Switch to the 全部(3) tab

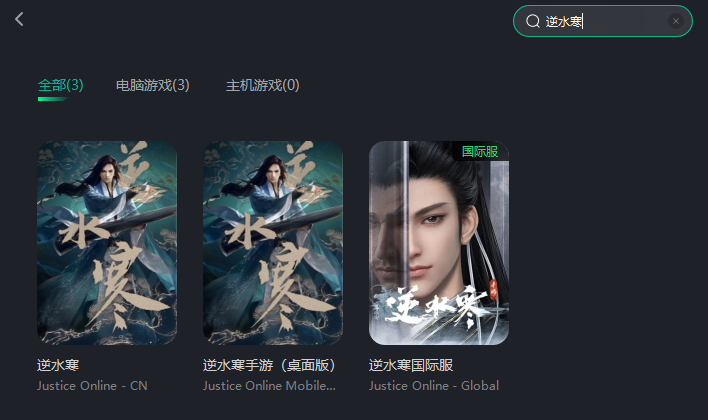[60, 85]
